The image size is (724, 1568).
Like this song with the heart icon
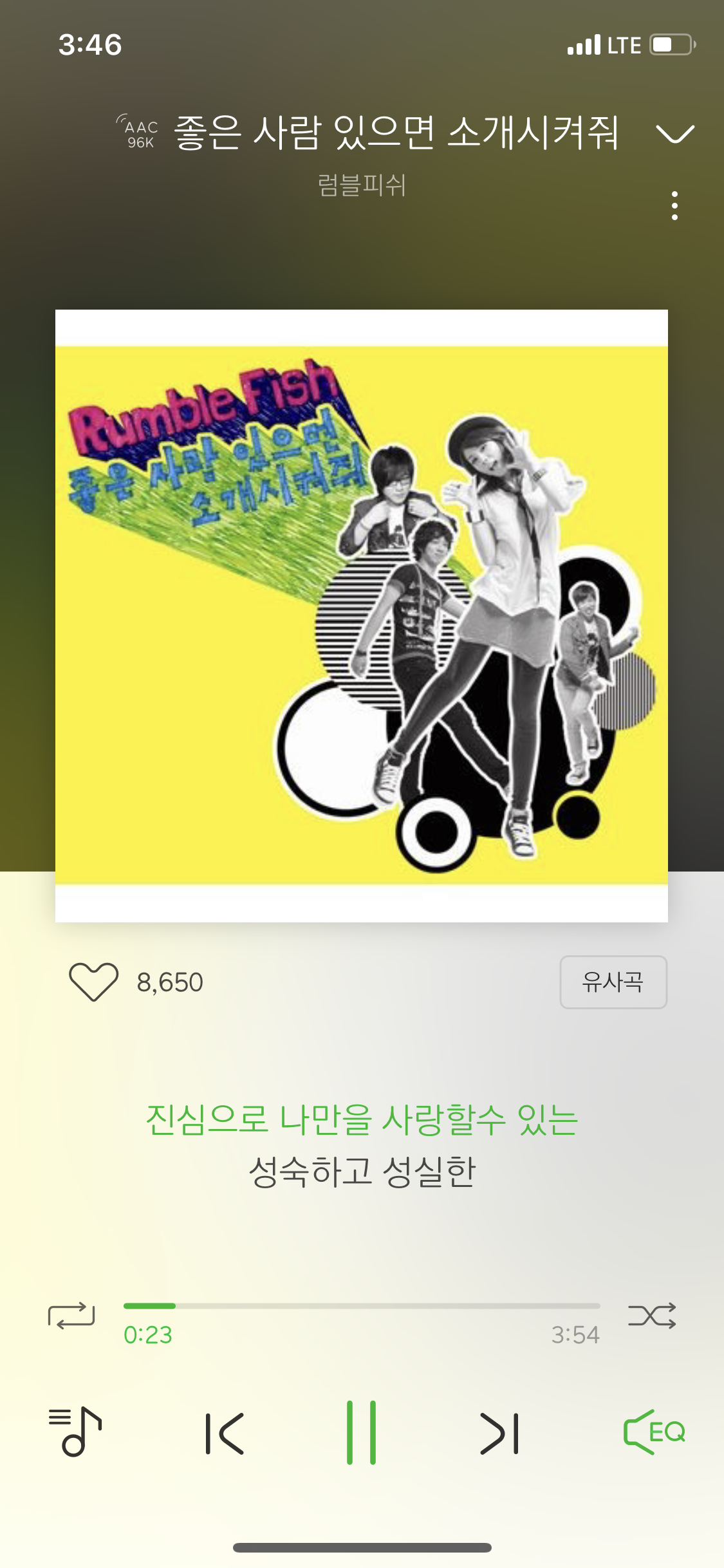93,982
